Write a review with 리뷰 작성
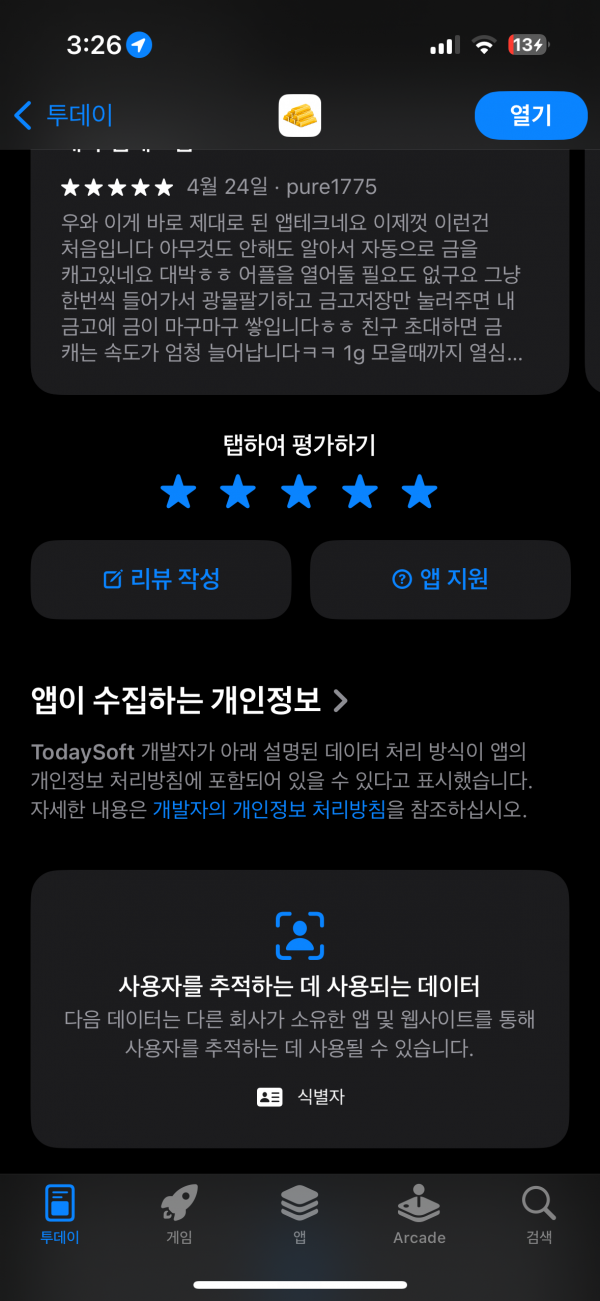The width and height of the screenshot is (600, 1301). (x=161, y=579)
